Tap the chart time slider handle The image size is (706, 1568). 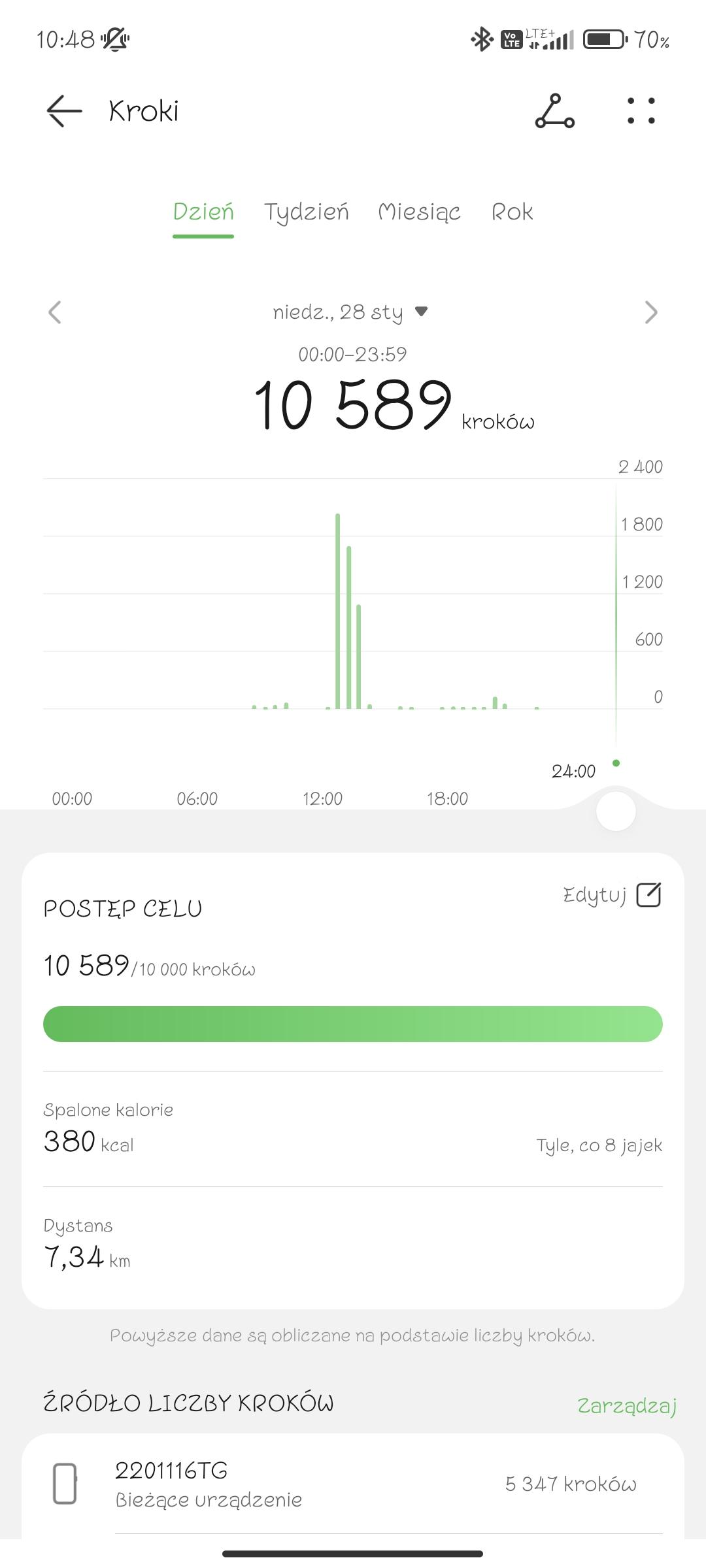click(x=616, y=811)
